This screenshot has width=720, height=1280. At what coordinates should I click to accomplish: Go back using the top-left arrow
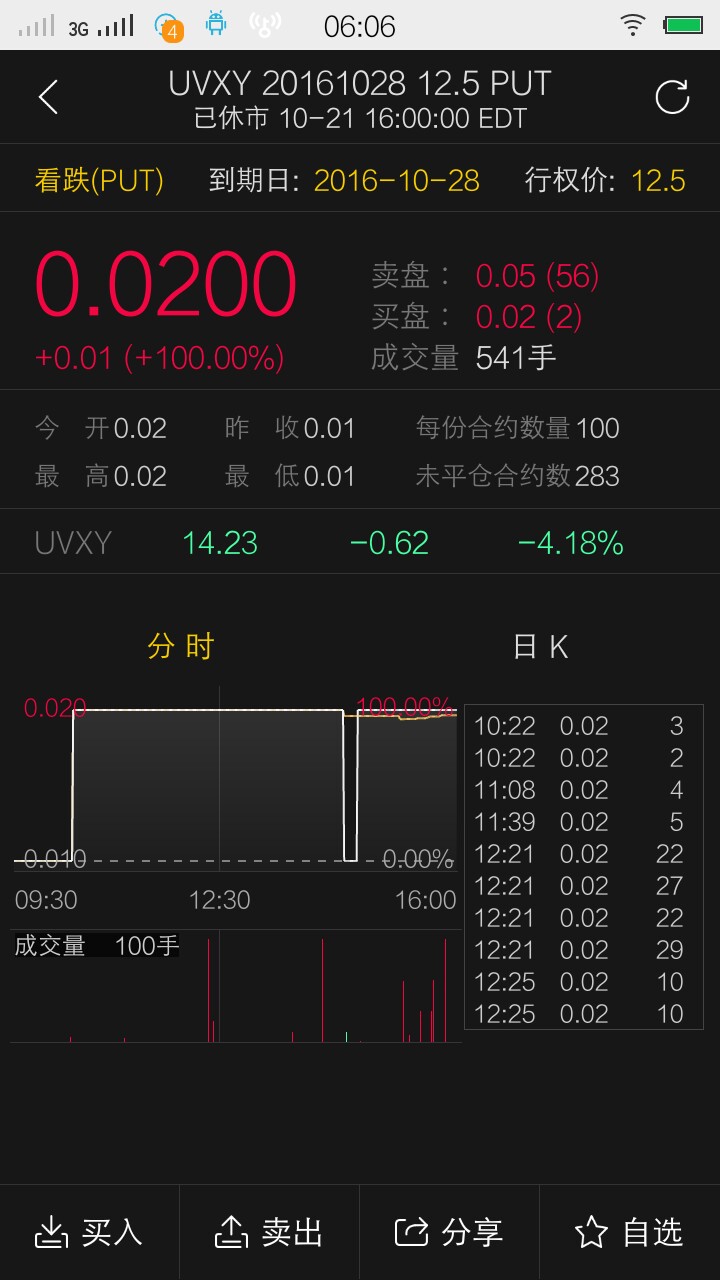pyautogui.click(x=48, y=97)
